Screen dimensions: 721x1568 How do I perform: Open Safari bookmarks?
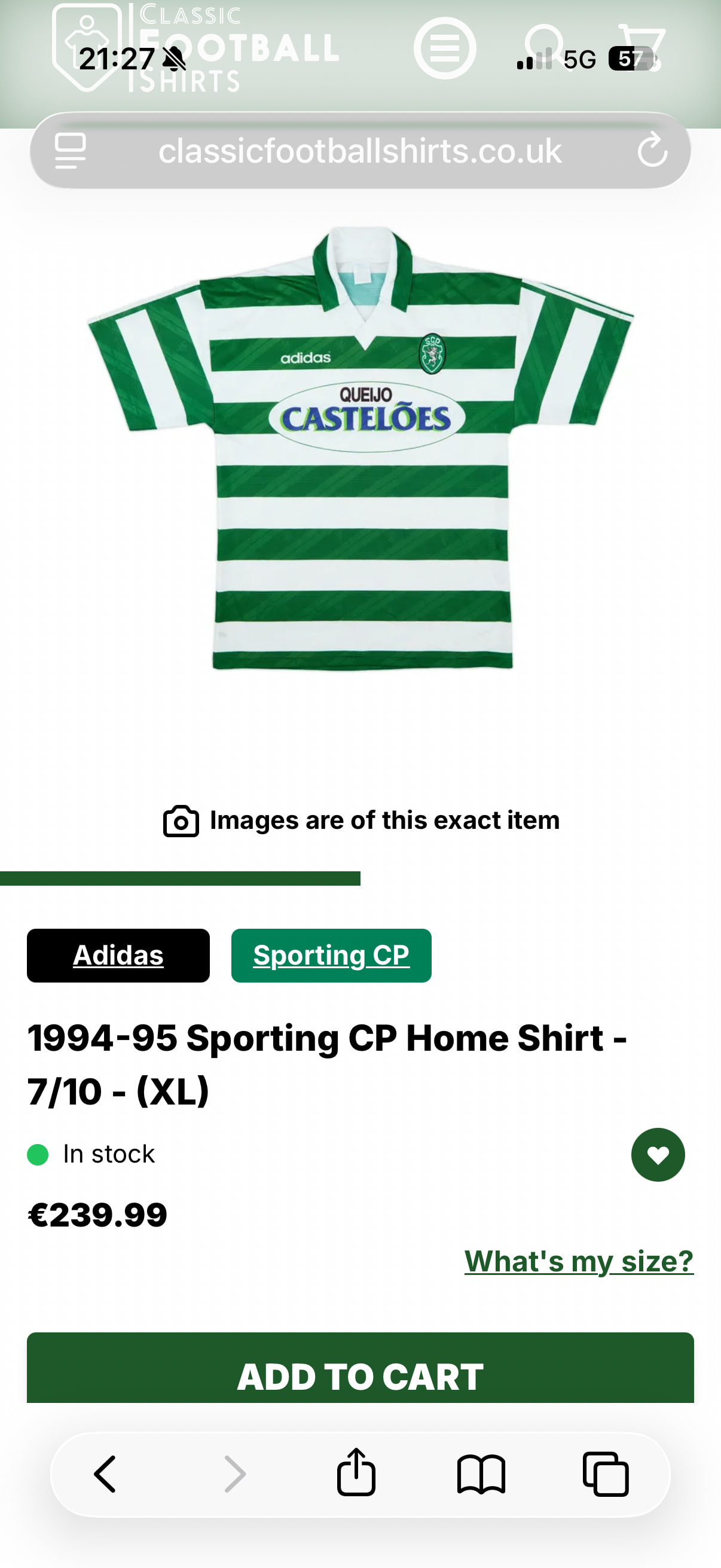point(481,1474)
